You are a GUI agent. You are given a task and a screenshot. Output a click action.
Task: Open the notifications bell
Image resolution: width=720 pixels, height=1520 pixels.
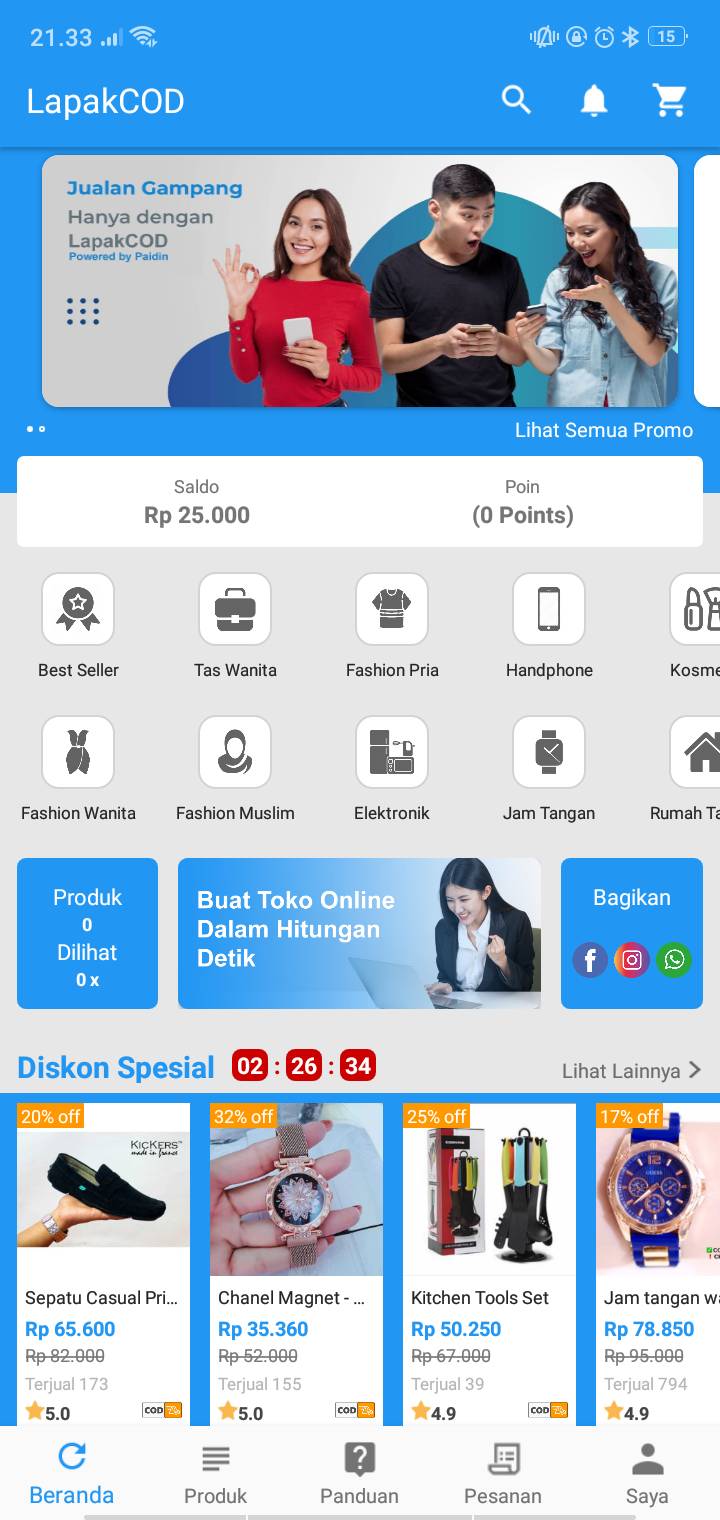point(594,100)
